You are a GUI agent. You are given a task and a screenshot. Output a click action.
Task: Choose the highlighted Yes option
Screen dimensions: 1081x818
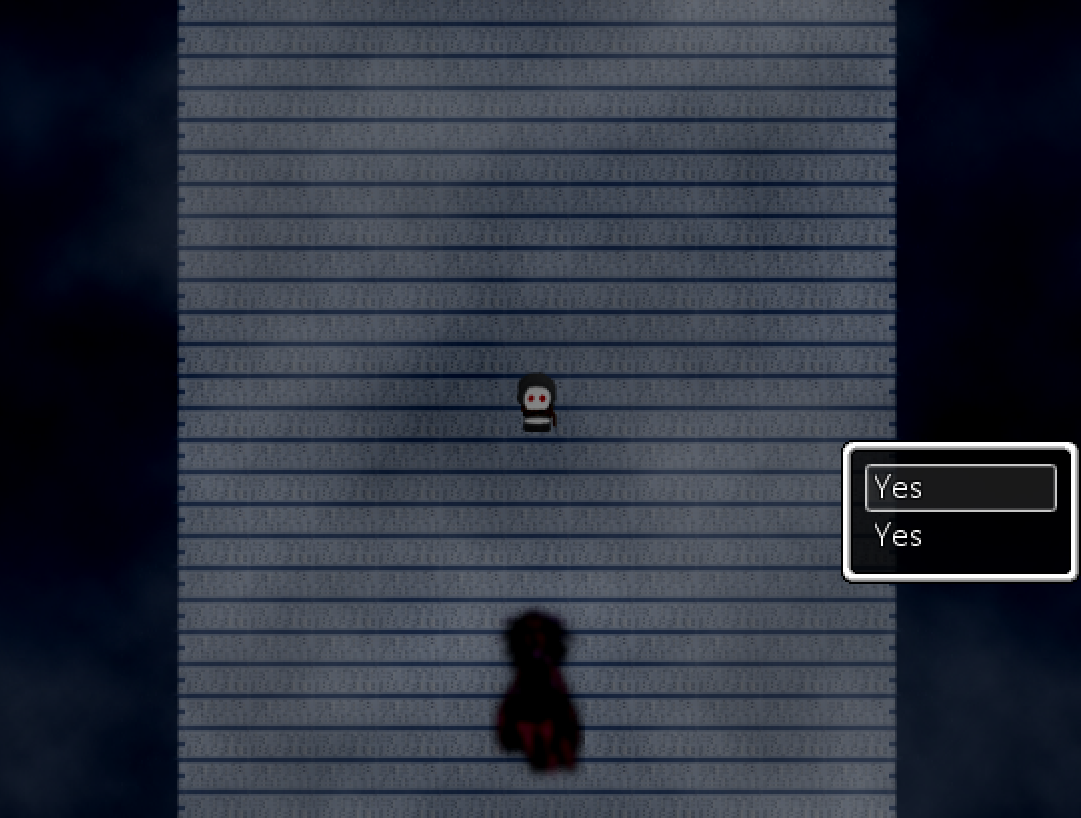tap(959, 488)
